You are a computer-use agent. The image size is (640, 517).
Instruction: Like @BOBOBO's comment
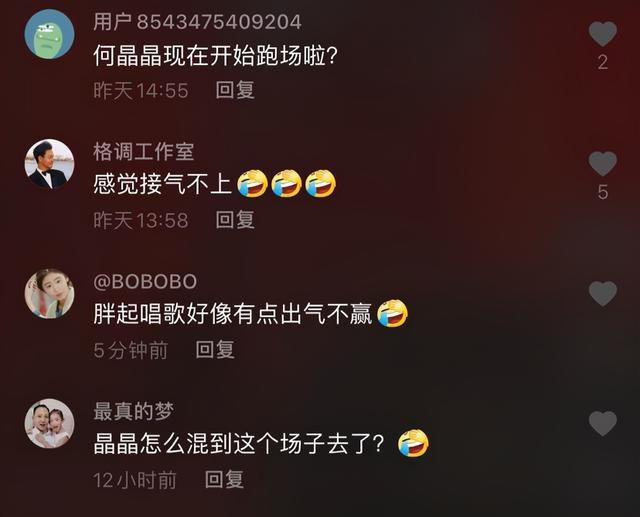[602, 293]
